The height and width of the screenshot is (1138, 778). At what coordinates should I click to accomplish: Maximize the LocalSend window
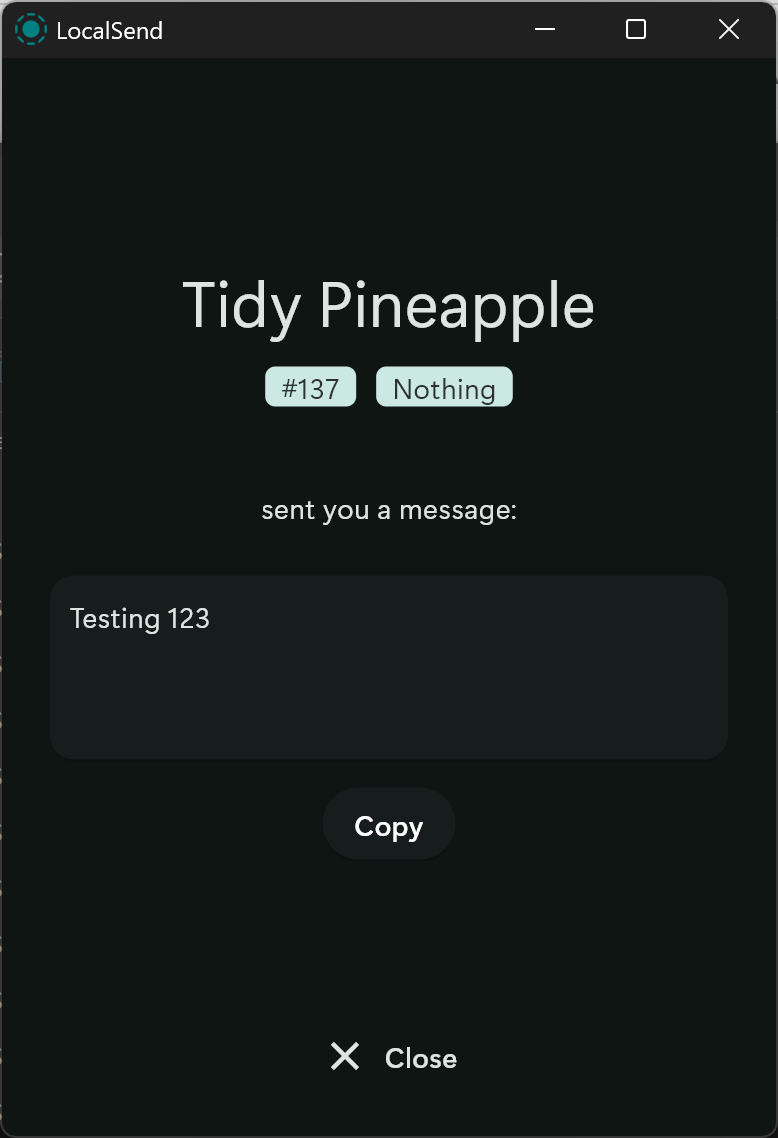[x=636, y=30]
